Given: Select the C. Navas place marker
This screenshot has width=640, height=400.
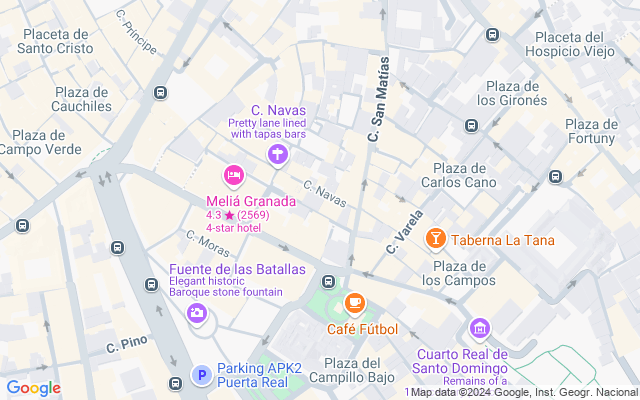Looking at the screenshot, I should (x=277, y=154).
